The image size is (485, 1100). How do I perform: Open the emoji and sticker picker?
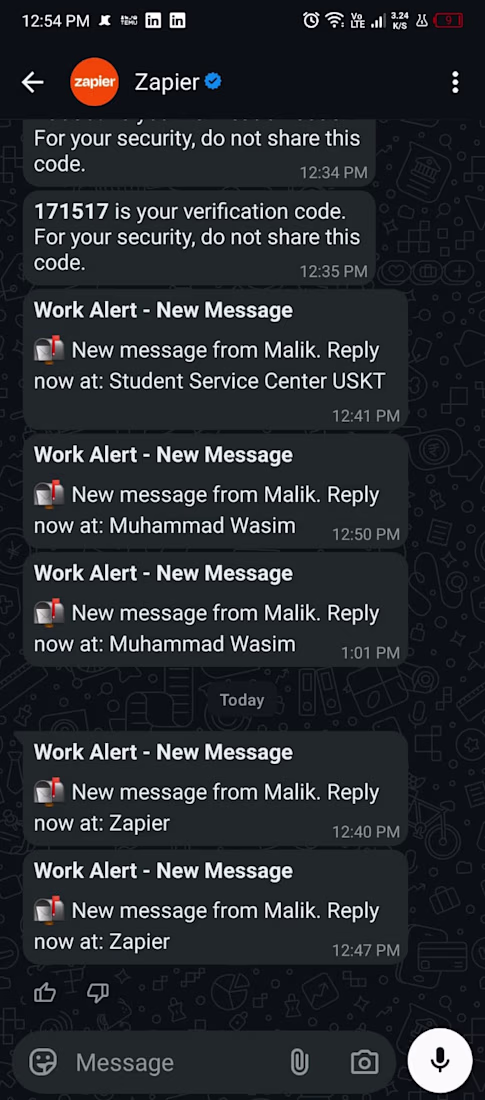43,1061
